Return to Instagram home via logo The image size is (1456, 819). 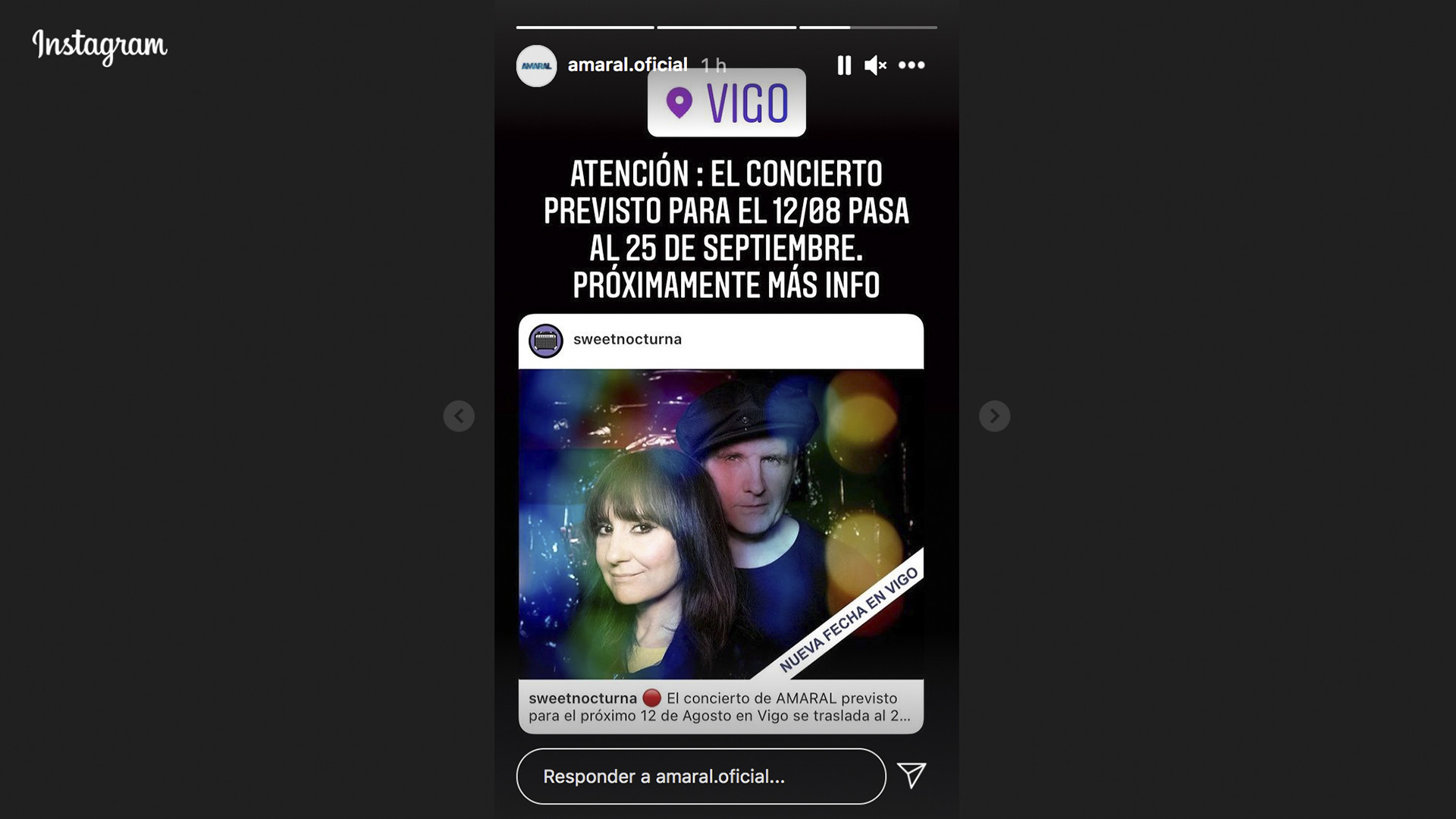tap(99, 45)
